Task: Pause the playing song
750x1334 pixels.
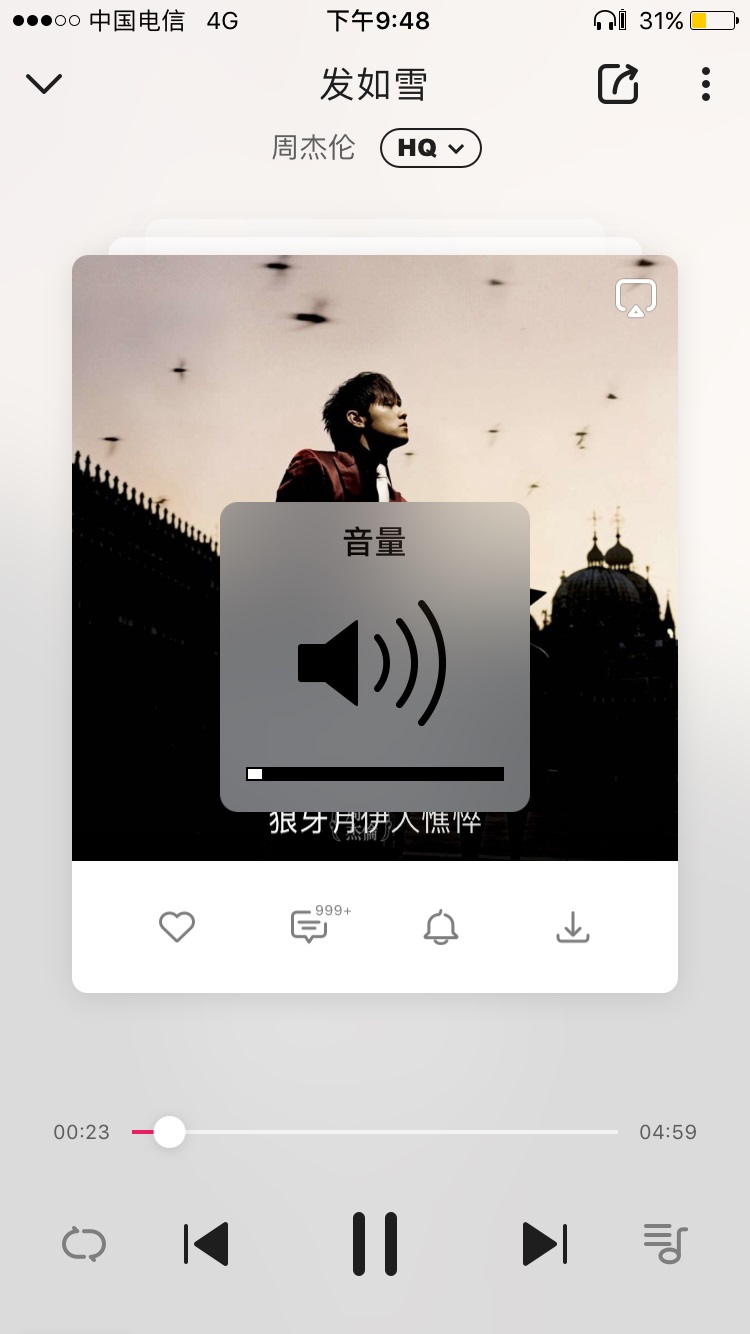Action: [375, 1244]
